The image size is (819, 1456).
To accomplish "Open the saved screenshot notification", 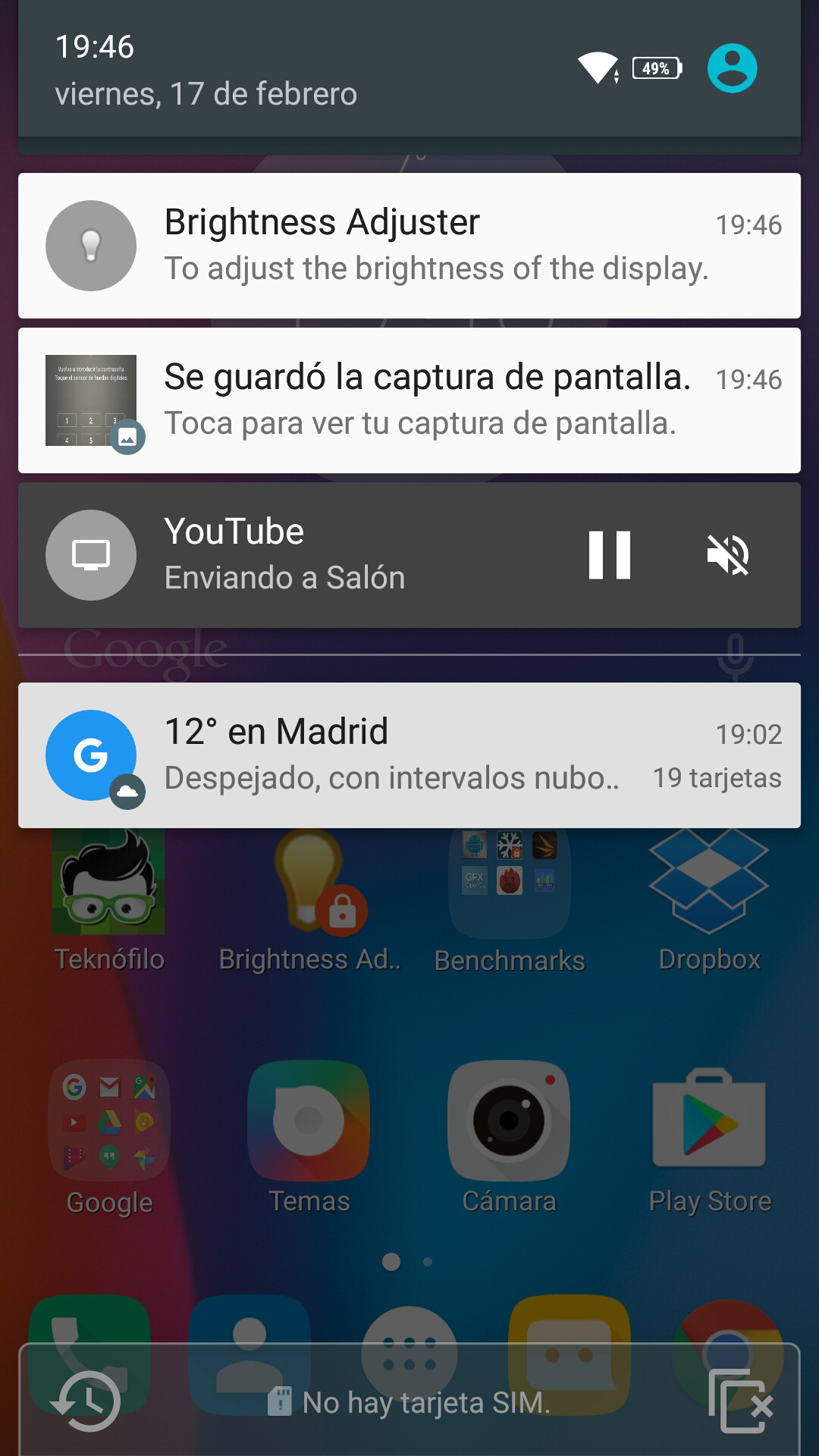I will click(x=409, y=400).
